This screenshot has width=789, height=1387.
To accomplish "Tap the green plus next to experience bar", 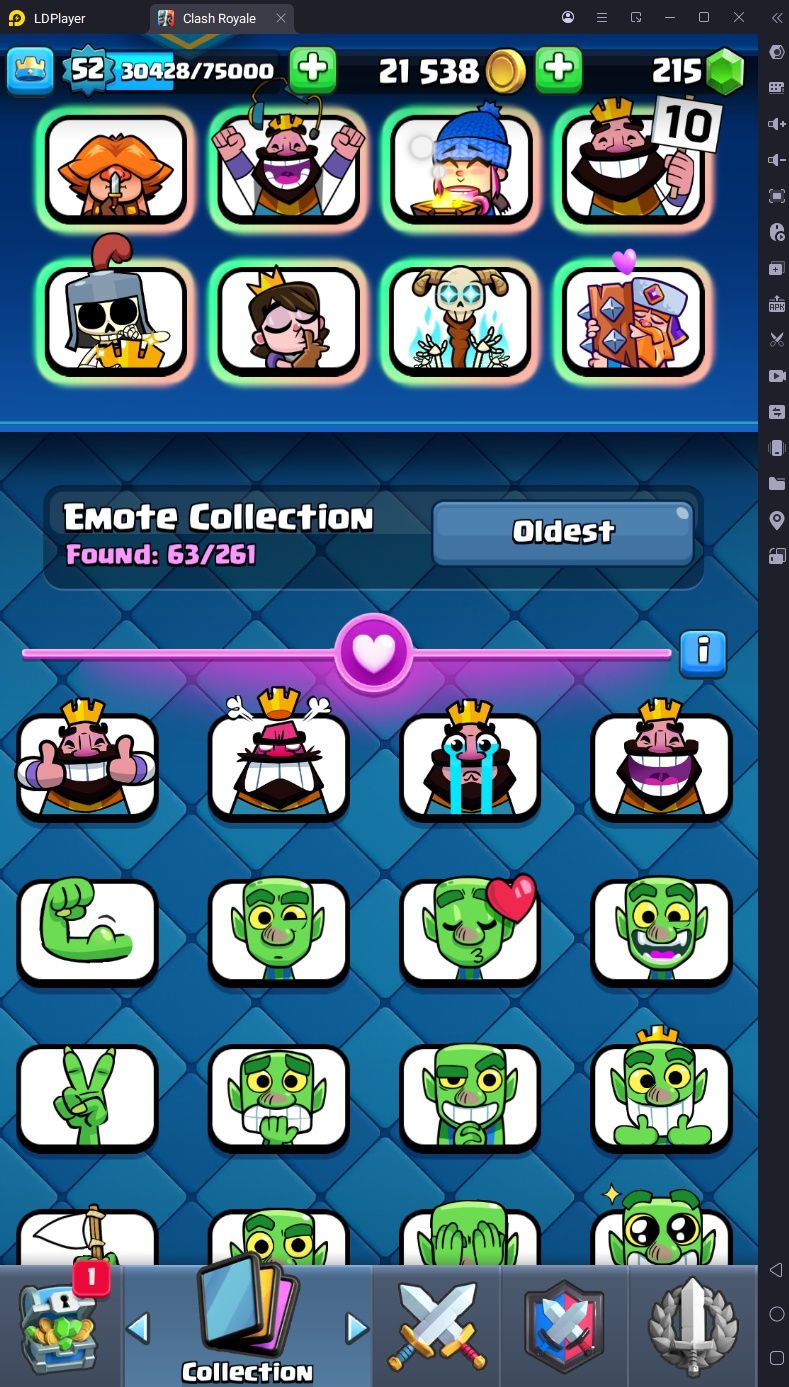I will 312,70.
